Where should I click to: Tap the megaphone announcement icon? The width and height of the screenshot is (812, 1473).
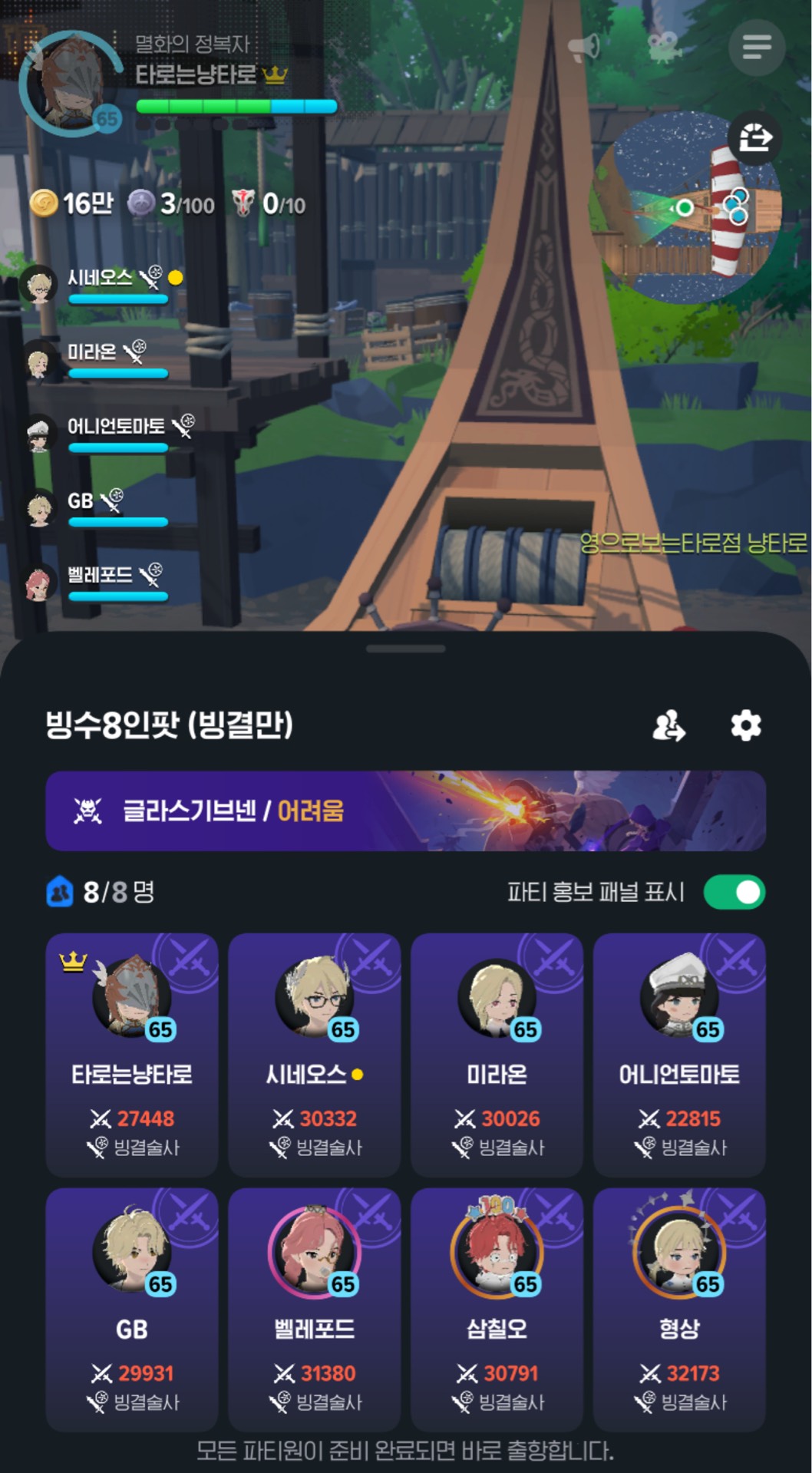[585, 48]
